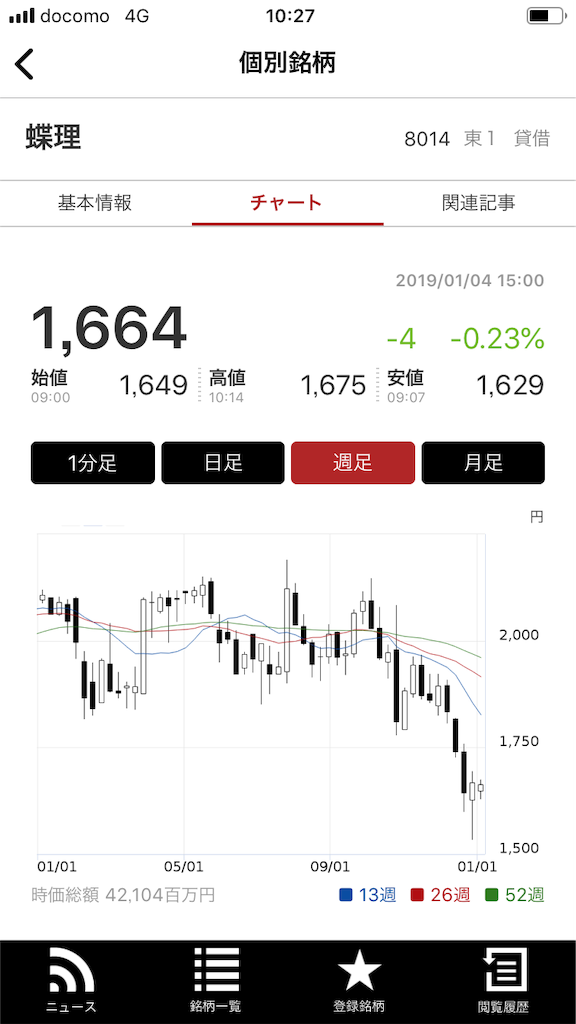The width and height of the screenshot is (576, 1024).
Task: Select the 週足 weekly chart
Action: [353, 463]
